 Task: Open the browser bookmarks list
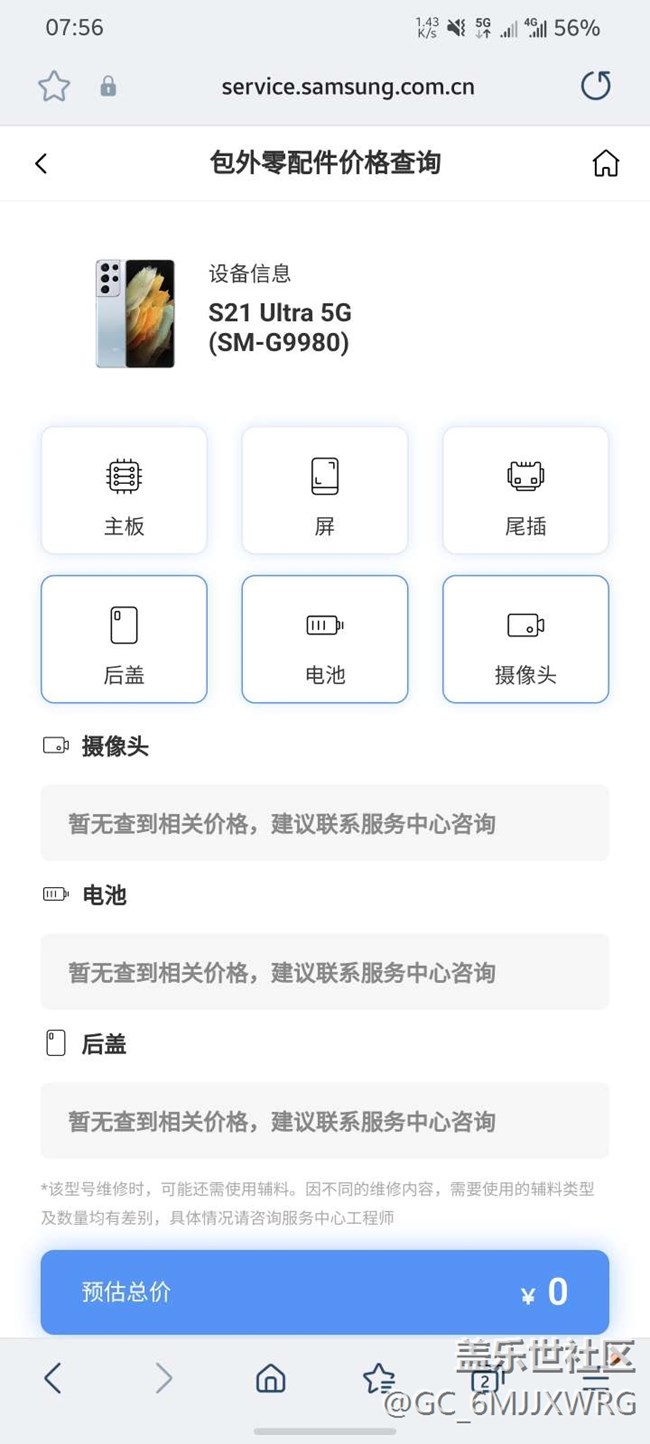point(378,1379)
